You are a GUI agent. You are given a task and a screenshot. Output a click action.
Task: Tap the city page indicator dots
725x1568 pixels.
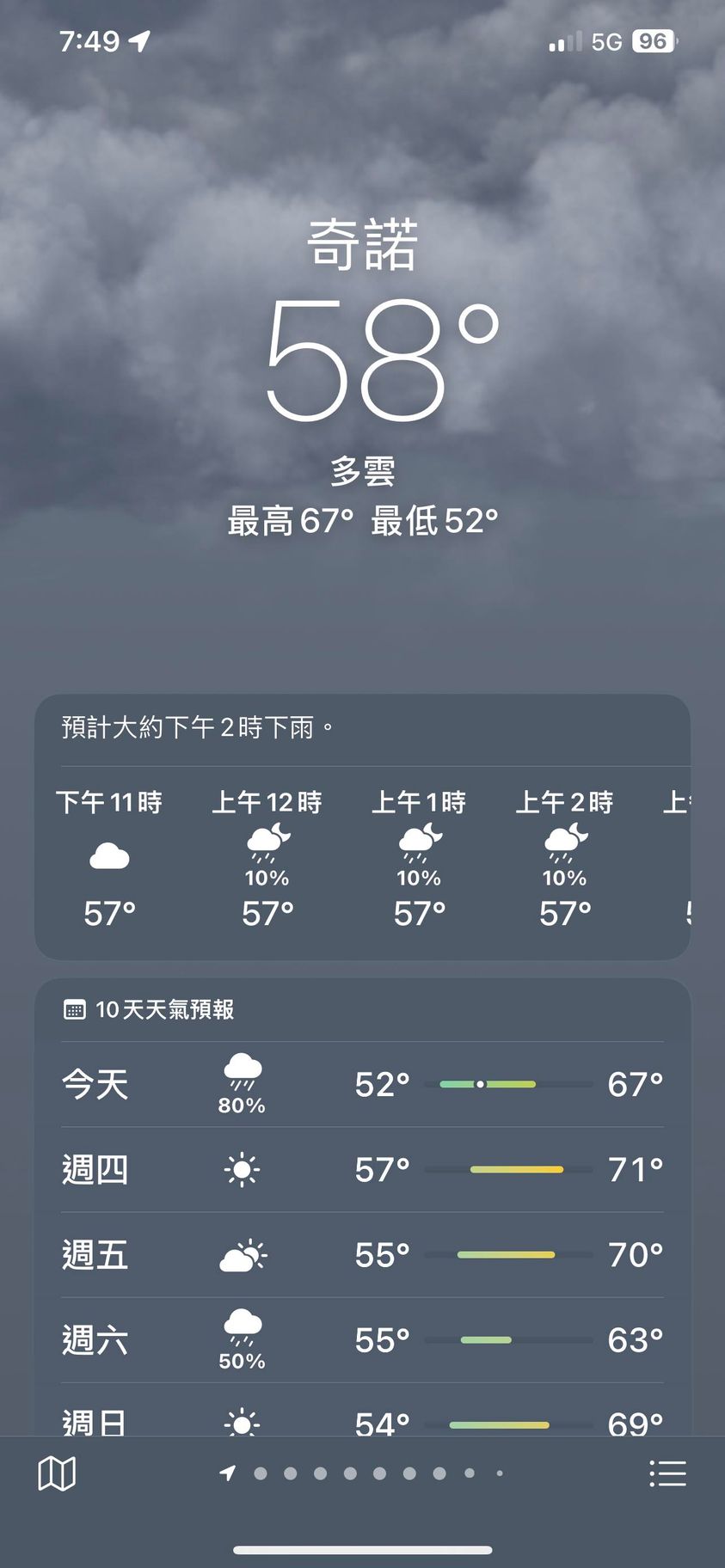tap(365, 1473)
